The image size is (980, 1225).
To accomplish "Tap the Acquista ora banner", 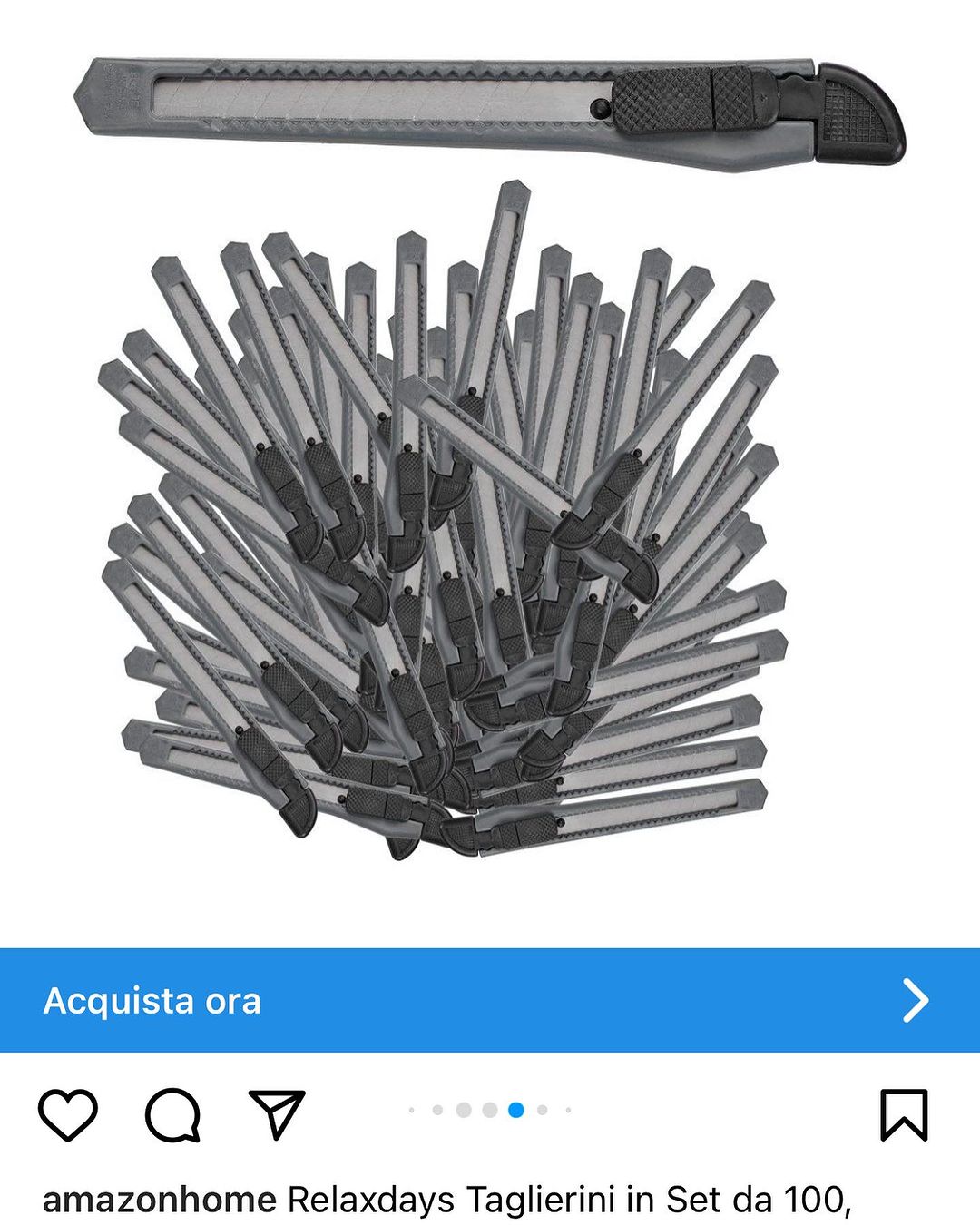I will click(490, 1000).
